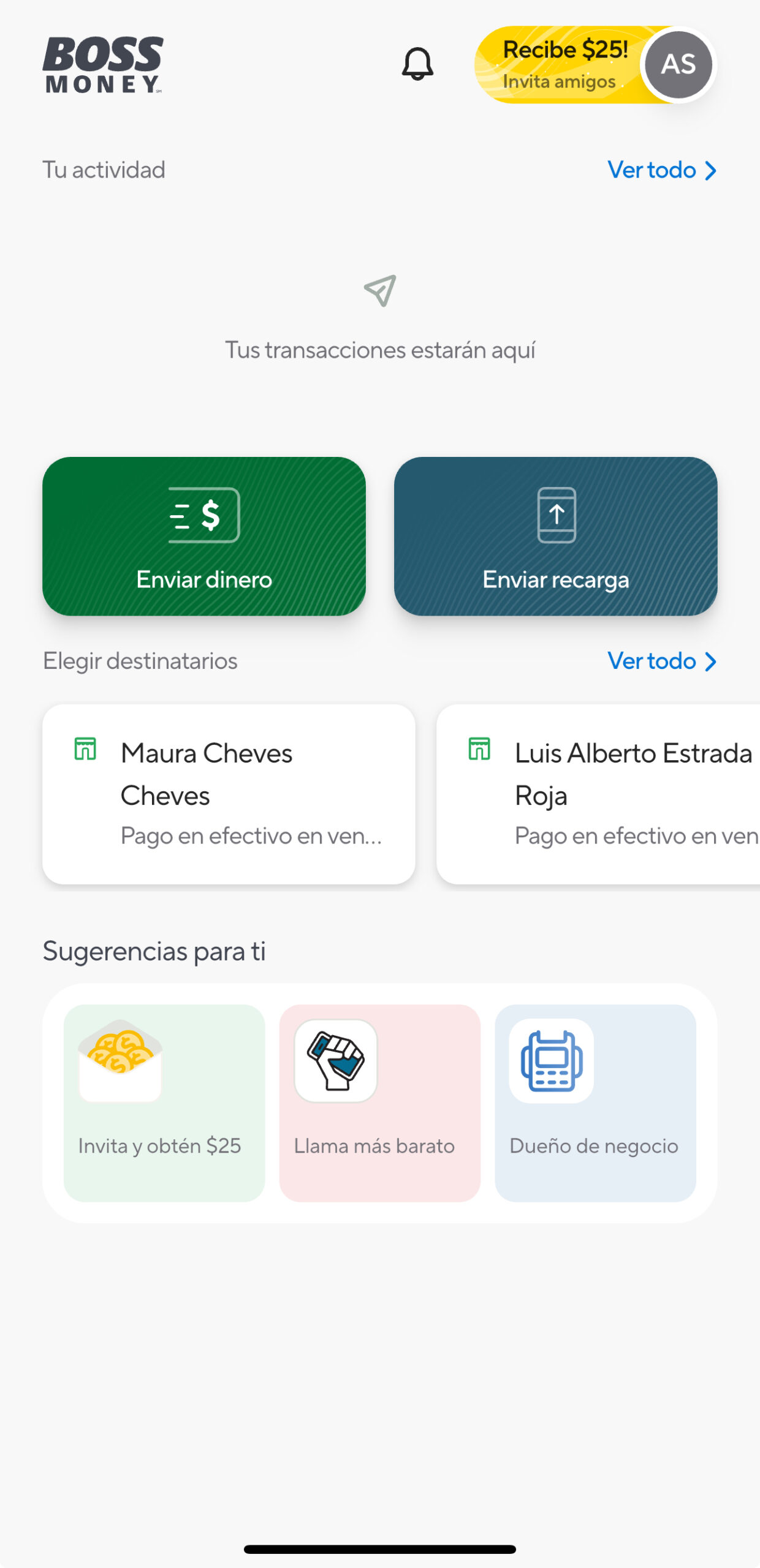760x1568 pixels.
Task: Open the AS profile avatar
Action: [x=678, y=64]
